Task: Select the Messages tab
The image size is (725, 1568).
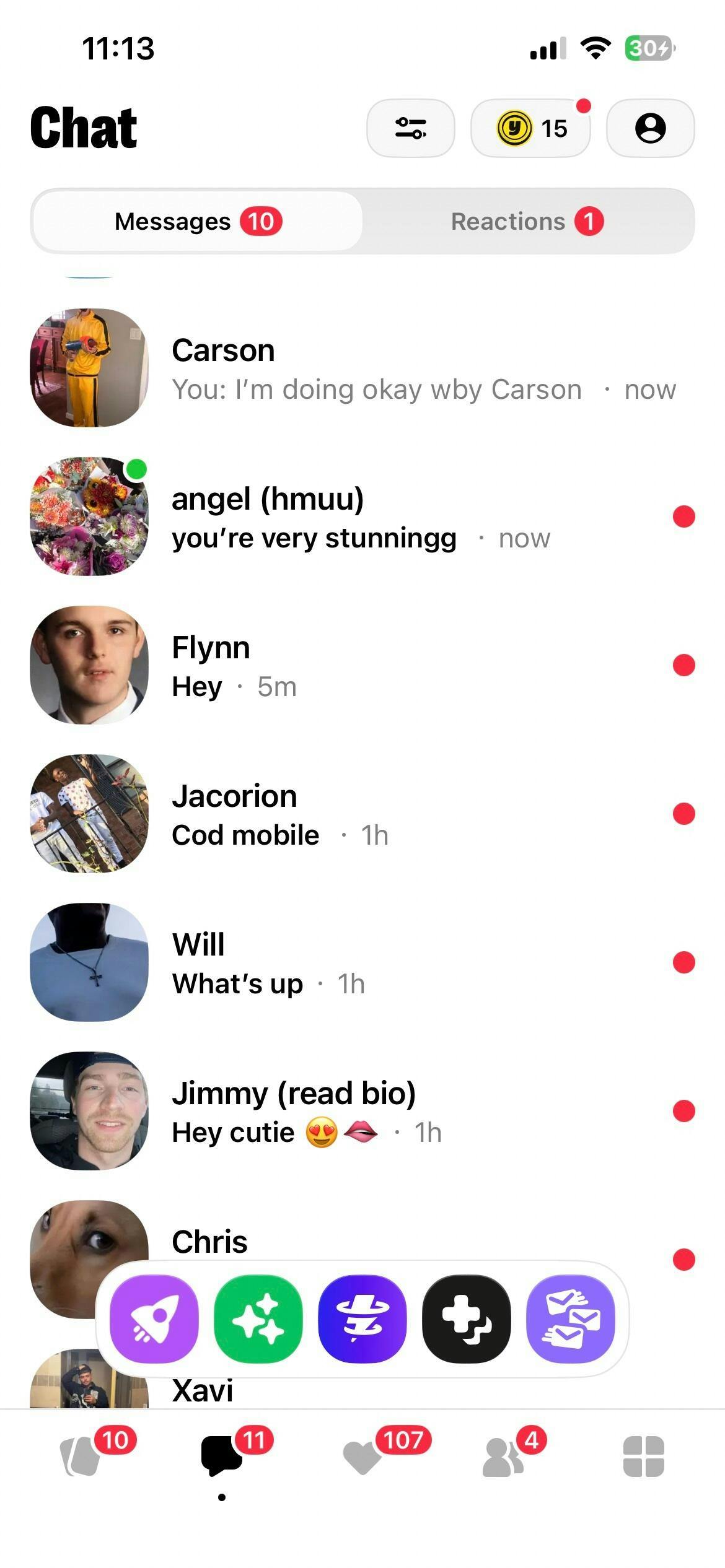Action: (198, 221)
